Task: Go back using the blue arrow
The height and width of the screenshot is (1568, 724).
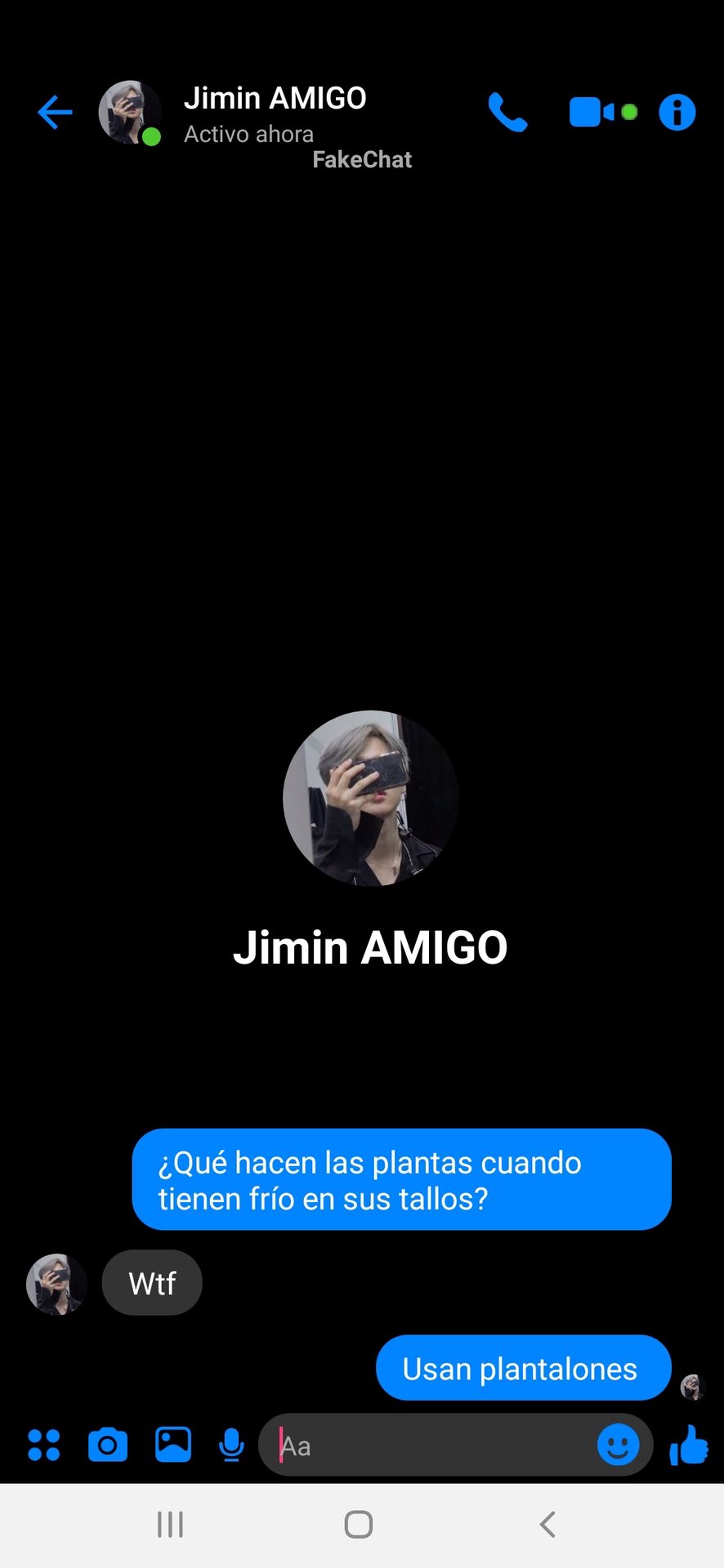Action: tap(55, 113)
